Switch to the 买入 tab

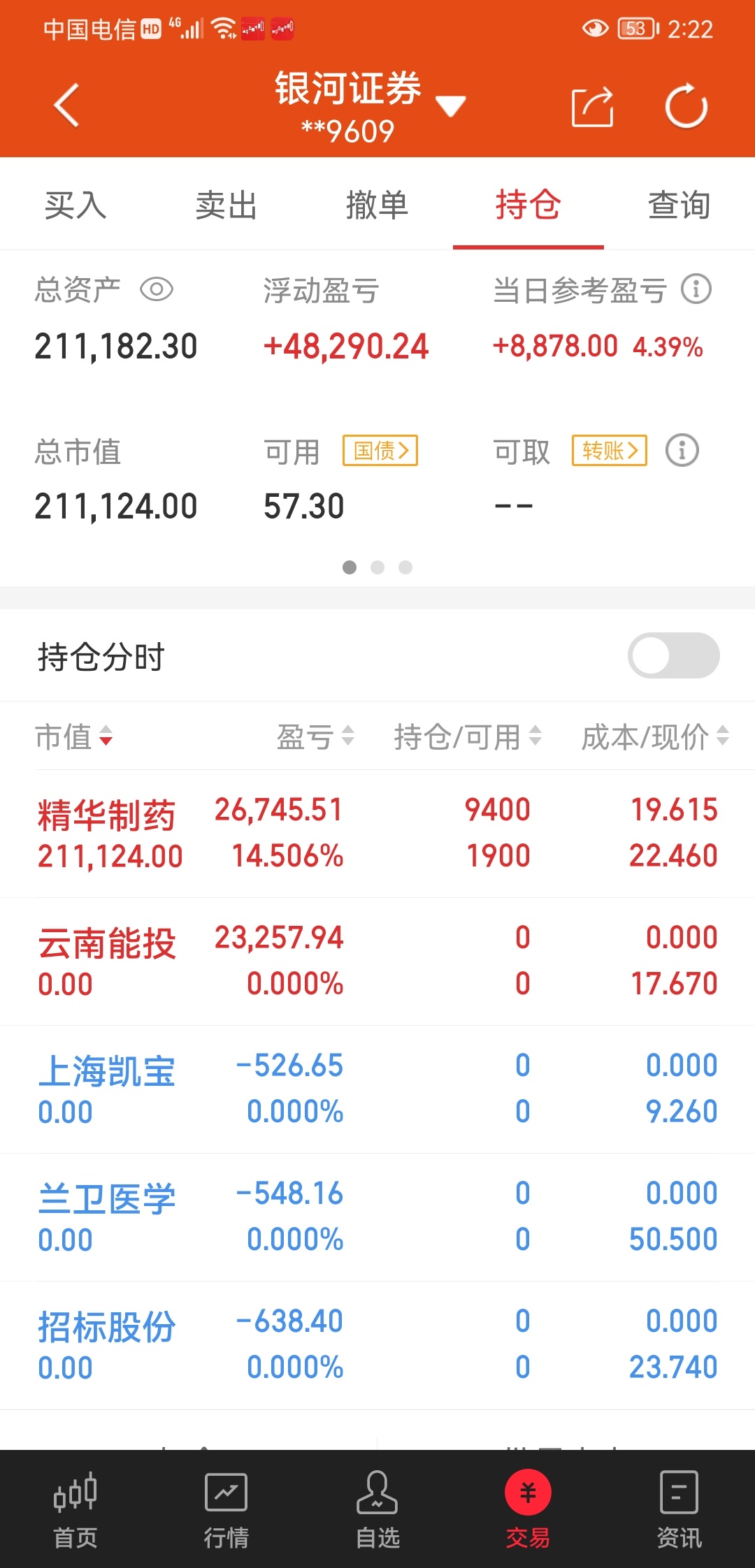point(75,205)
